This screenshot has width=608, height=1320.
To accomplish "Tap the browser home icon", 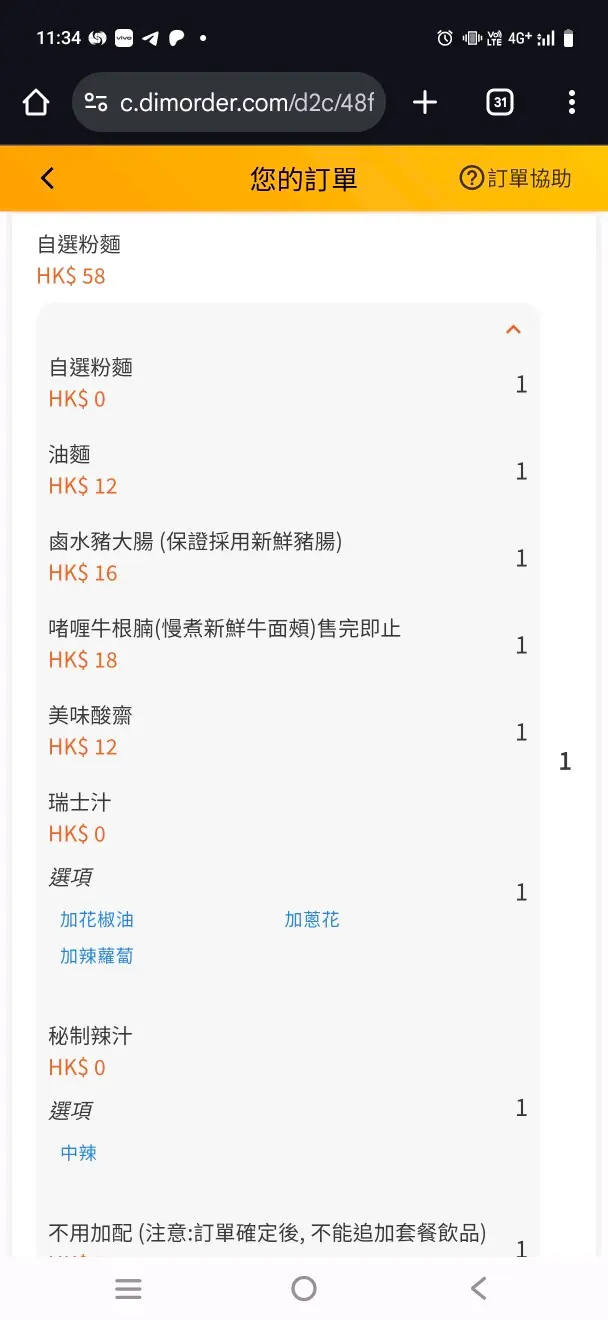I will 36,102.
